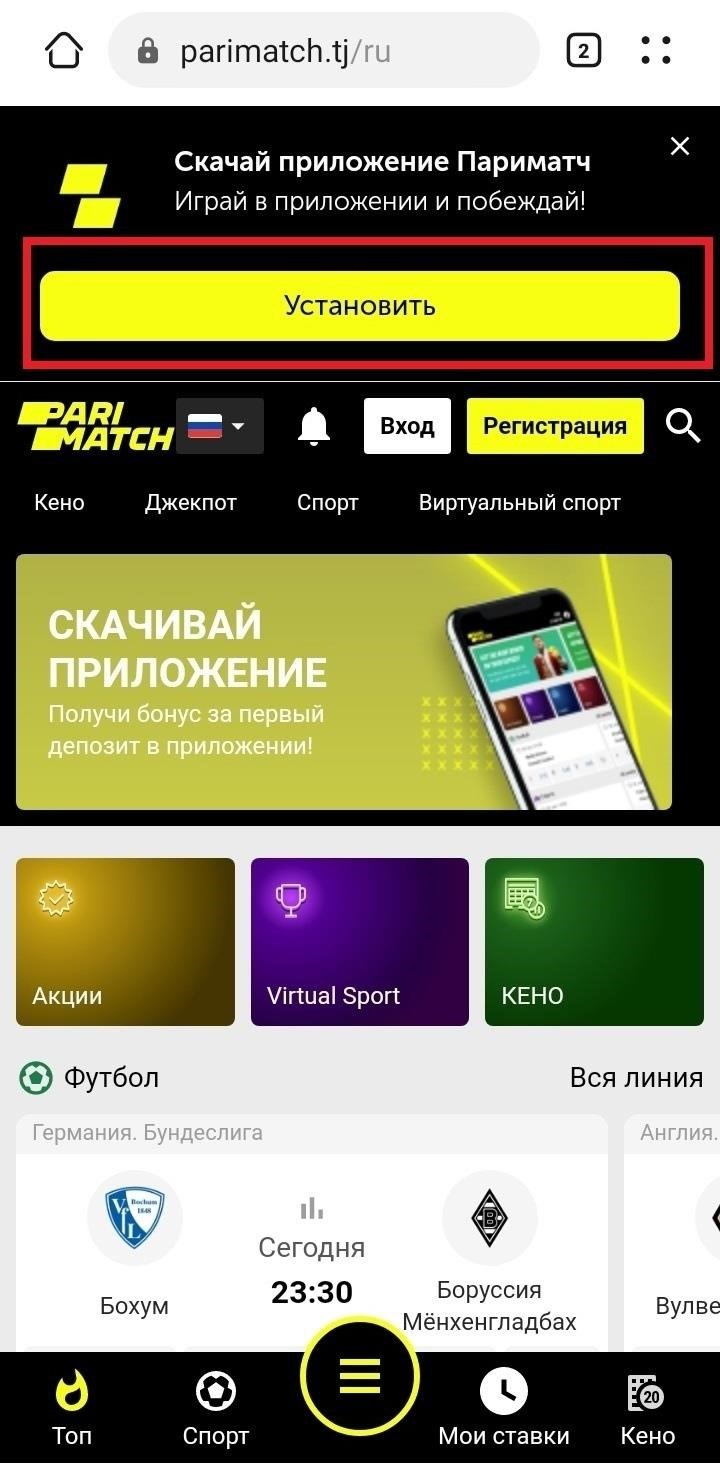Image resolution: width=720 pixels, height=1465 pixels.
Task: Switch to the Виртуальный спорт section
Action: click(519, 503)
